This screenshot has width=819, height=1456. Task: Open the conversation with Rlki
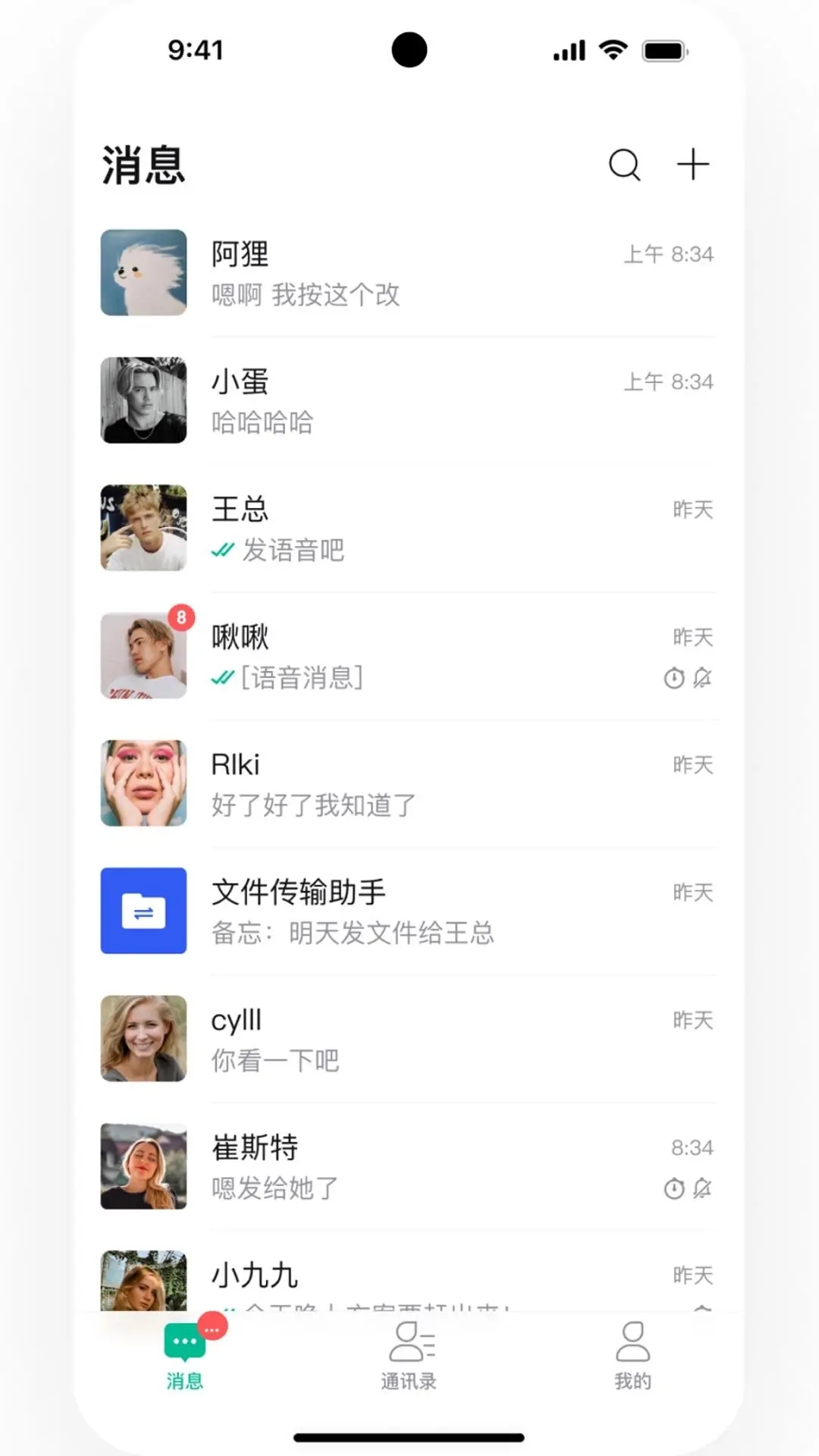pyautogui.click(x=409, y=784)
